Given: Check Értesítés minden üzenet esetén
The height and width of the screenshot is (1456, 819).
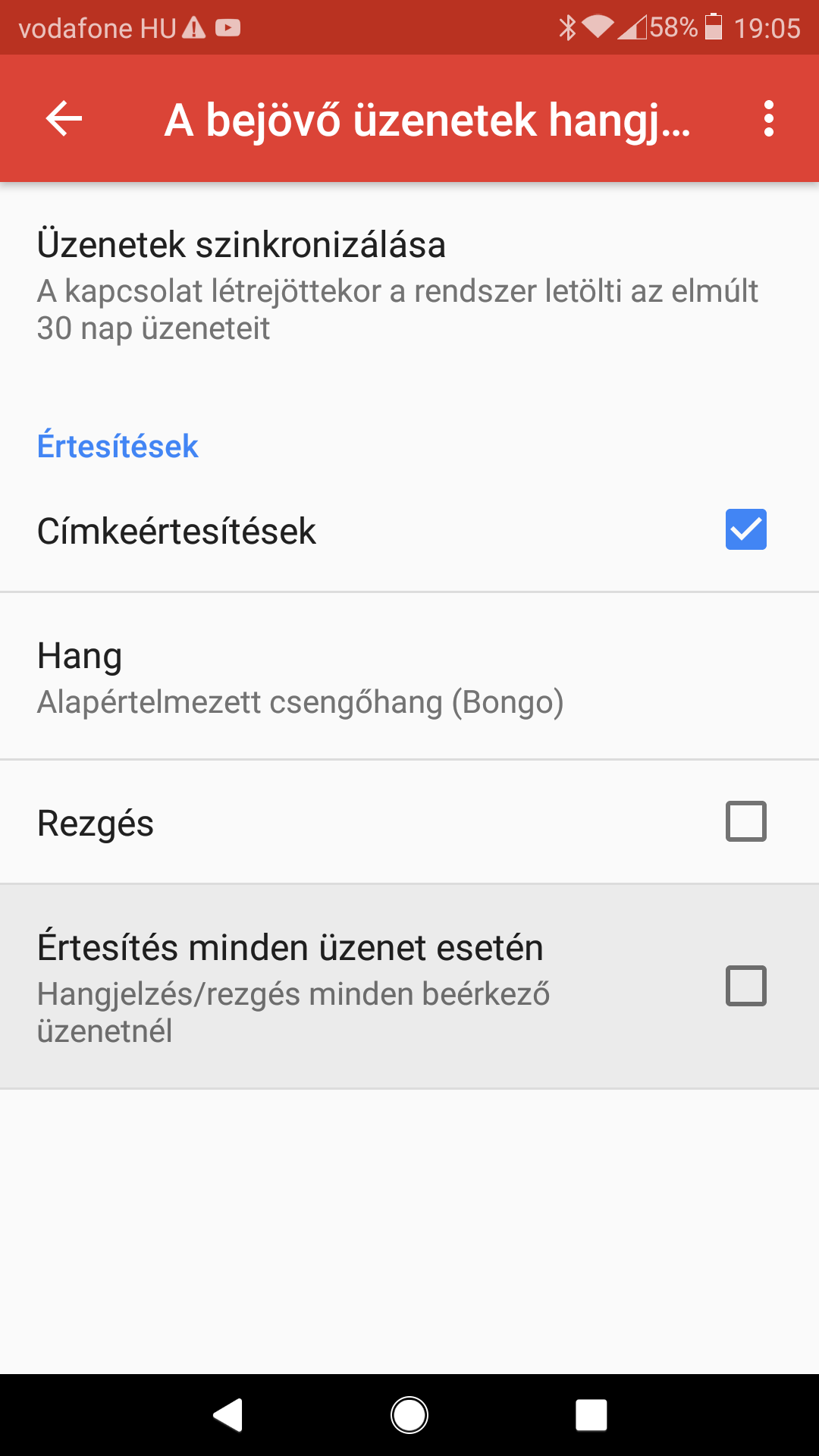Looking at the screenshot, I should (746, 986).
